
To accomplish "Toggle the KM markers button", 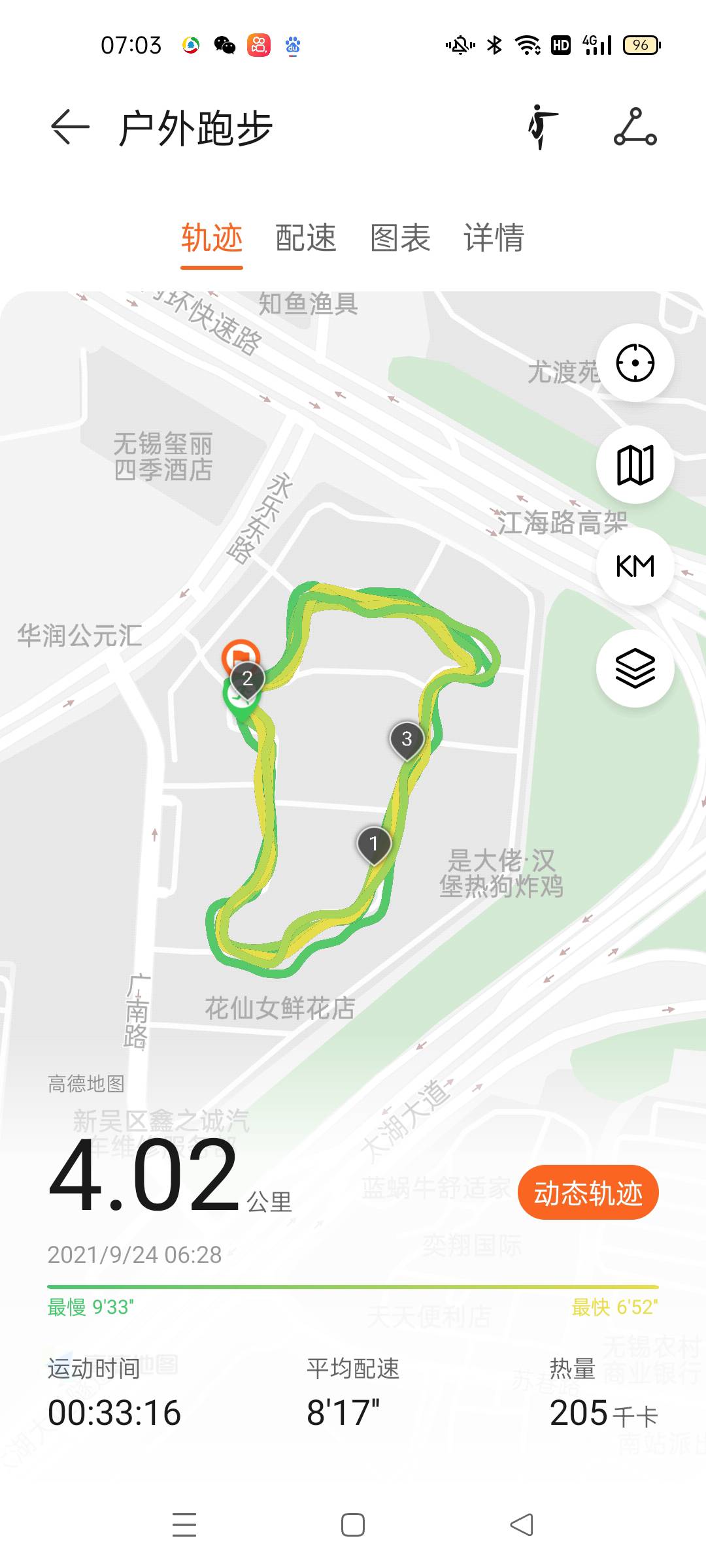I will [x=635, y=566].
